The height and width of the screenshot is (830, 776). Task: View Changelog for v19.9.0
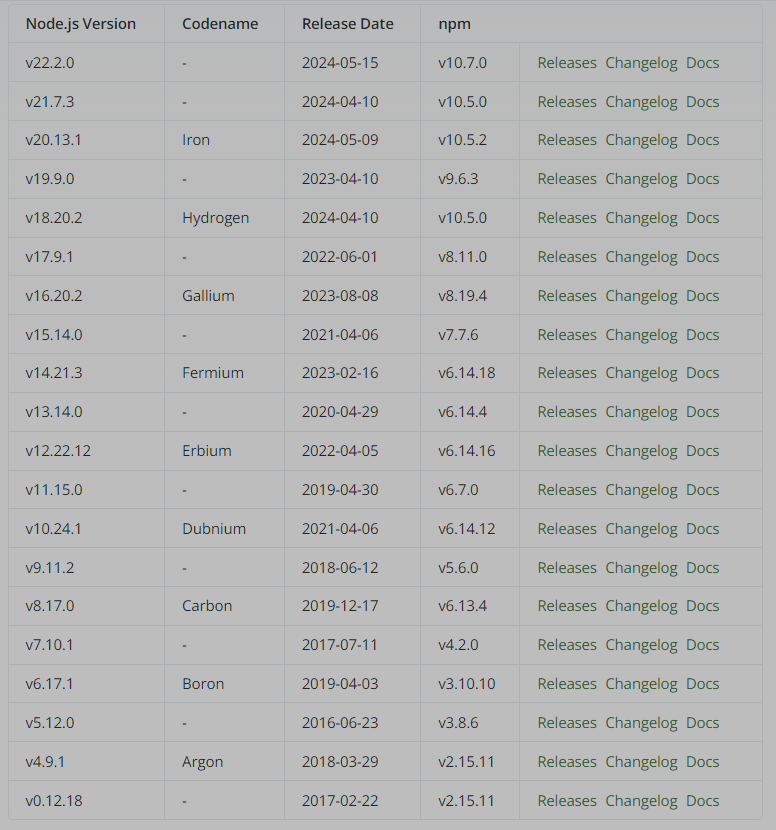click(641, 179)
